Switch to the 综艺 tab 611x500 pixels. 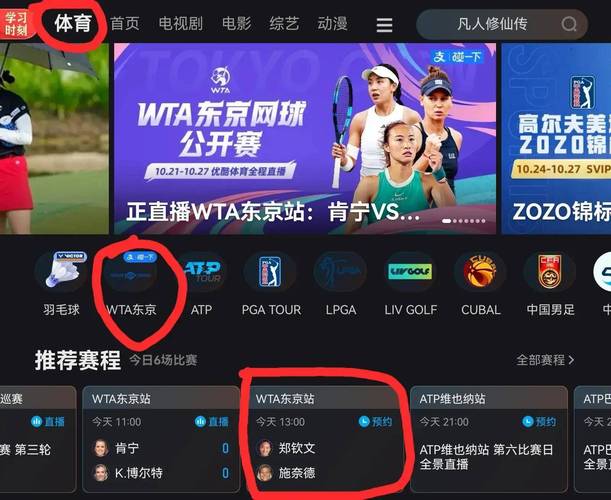284,24
